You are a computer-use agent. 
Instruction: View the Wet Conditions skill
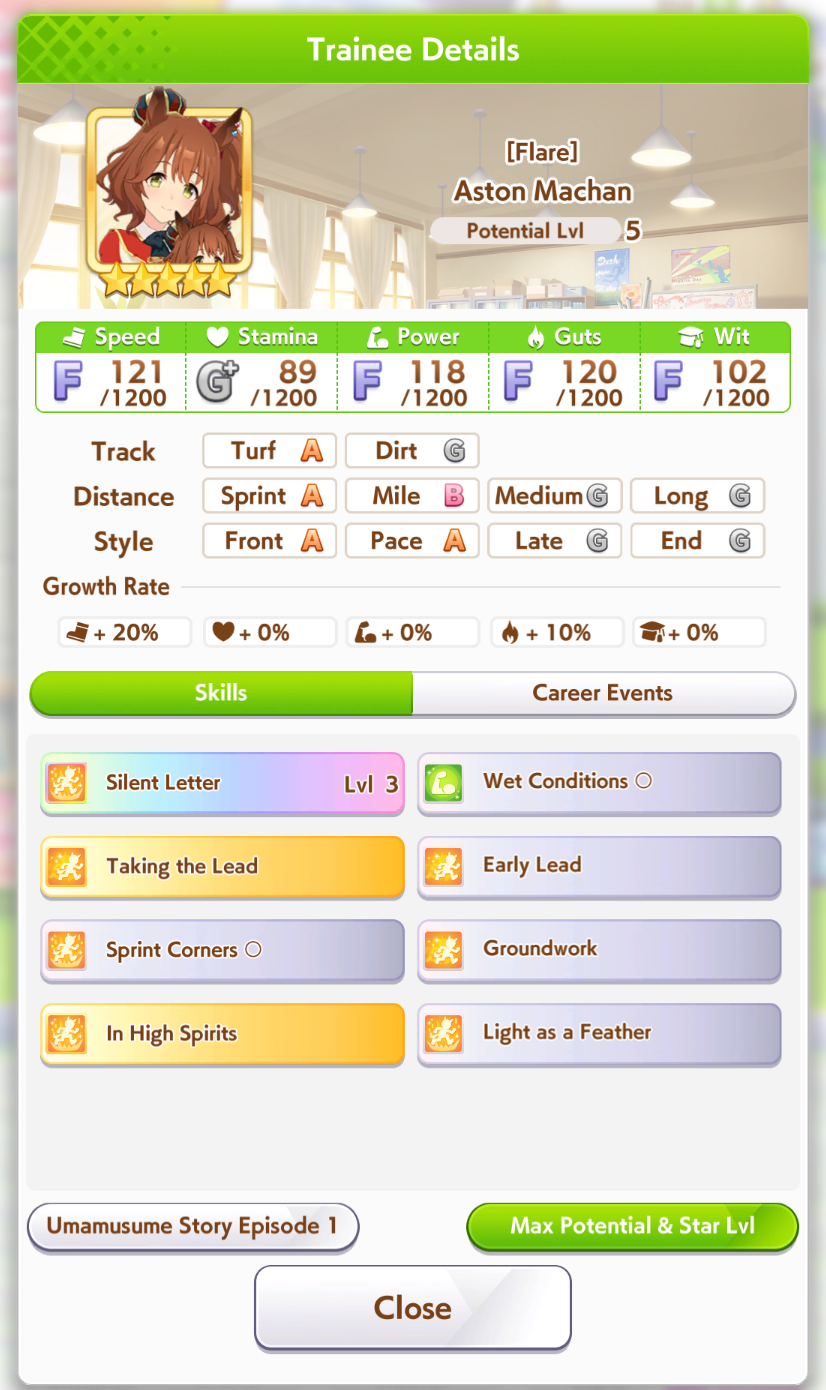click(x=599, y=783)
